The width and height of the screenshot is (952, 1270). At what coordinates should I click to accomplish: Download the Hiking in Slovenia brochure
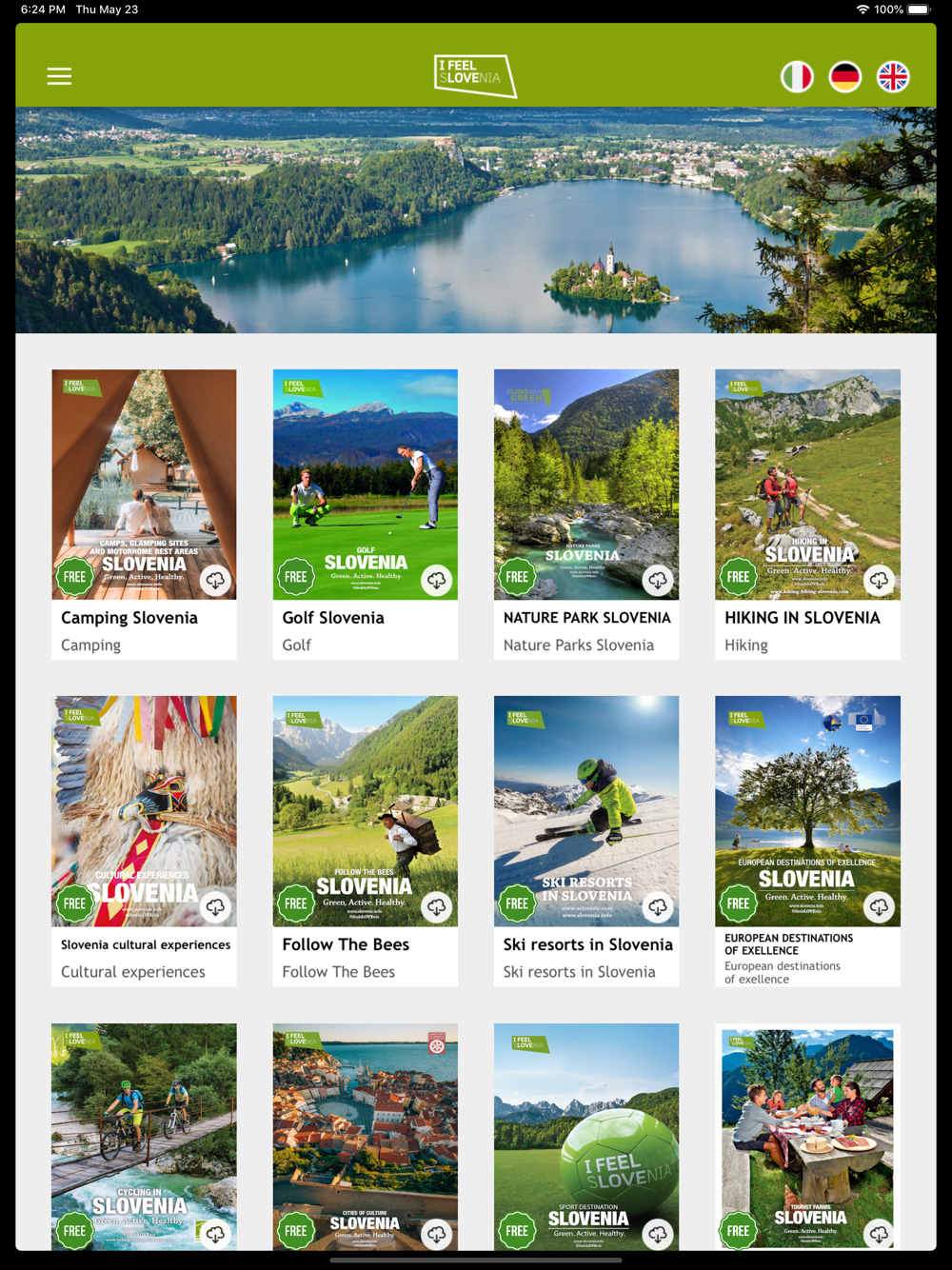click(879, 580)
